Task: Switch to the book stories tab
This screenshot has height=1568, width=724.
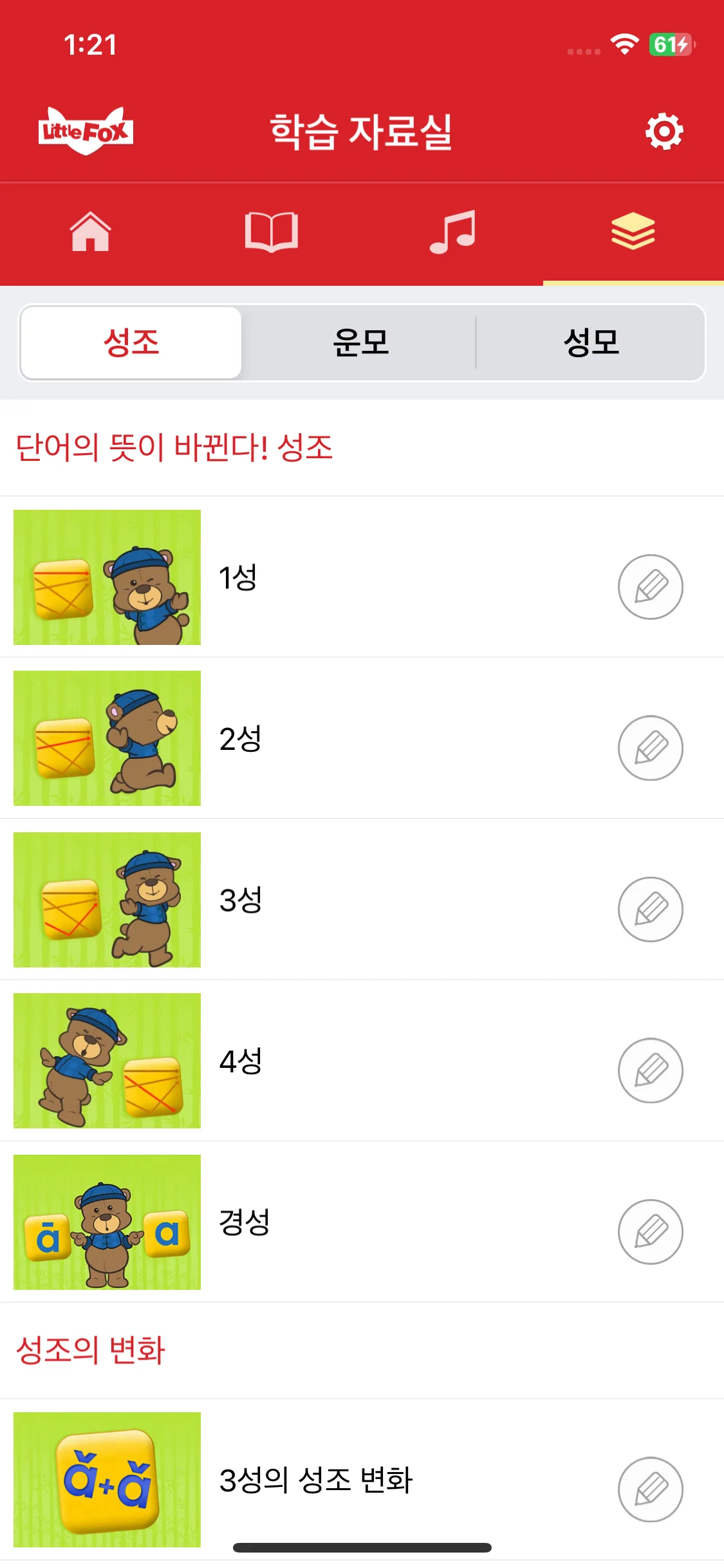Action: pos(272,232)
